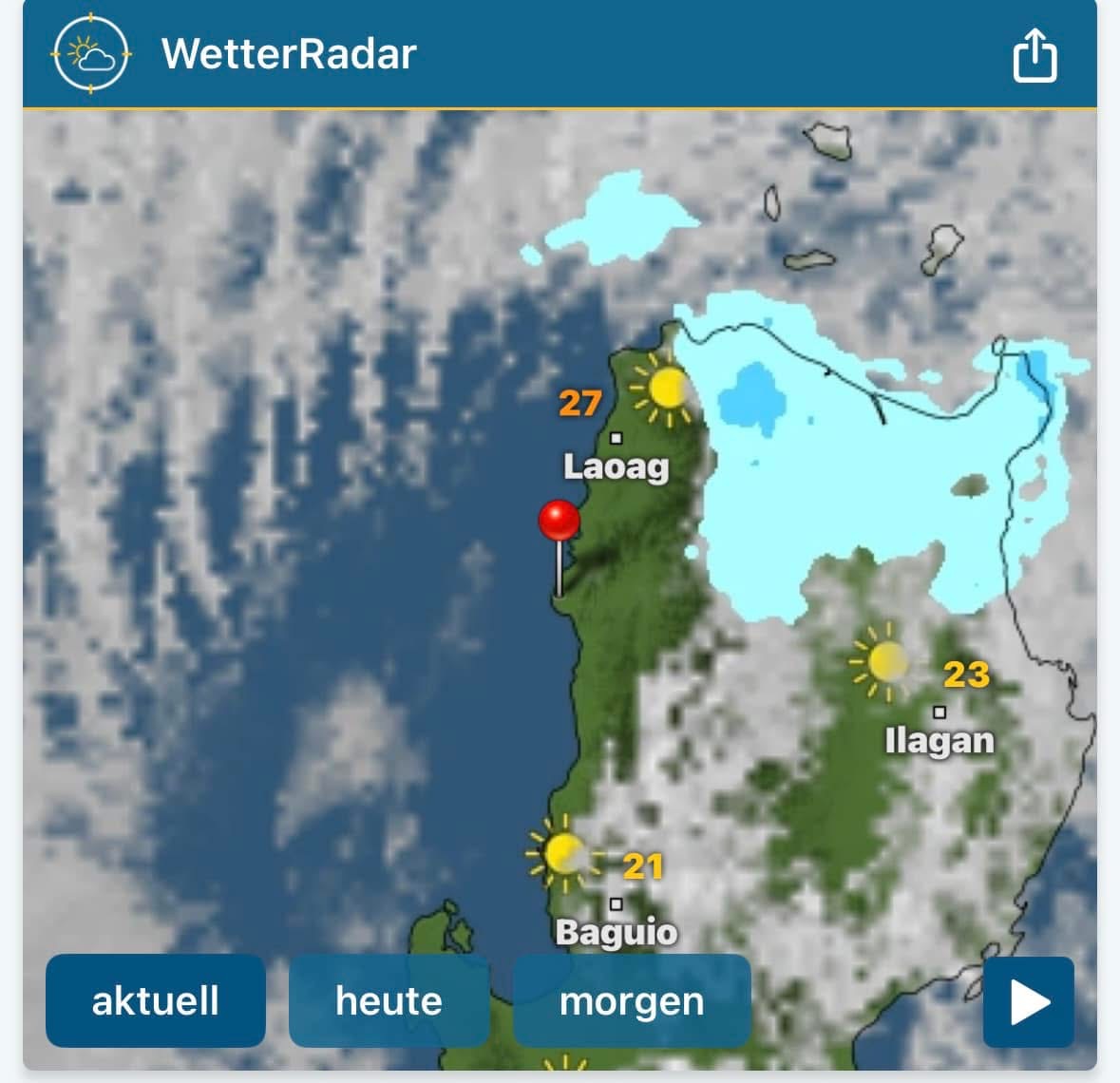1120x1083 pixels.
Task: Open Laoag weather details
Action: pyautogui.click(x=617, y=465)
